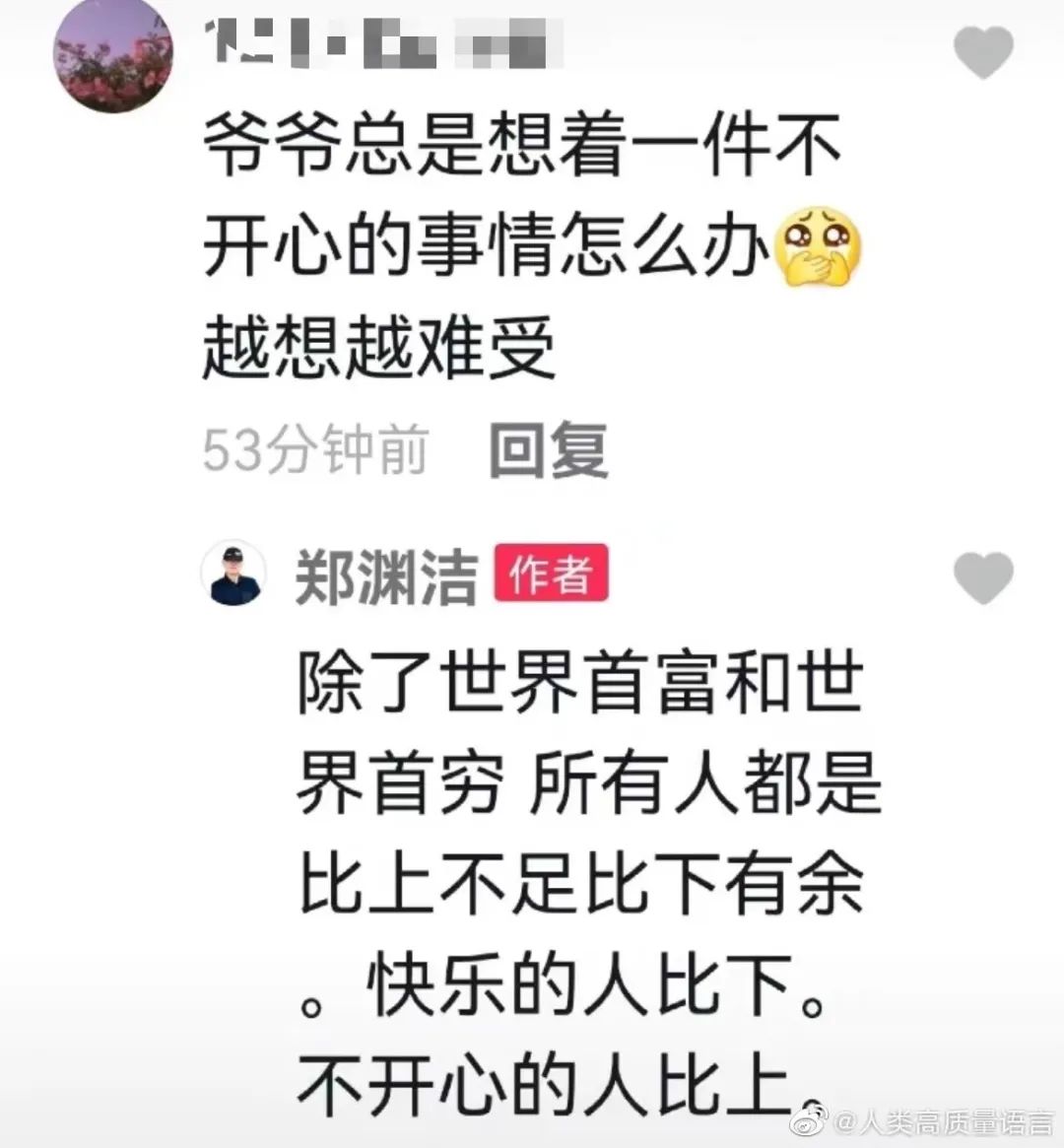This screenshot has width=1064, height=1148.
Task: Like 郑渊洁's reply comment
Action: [x=984, y=577]
